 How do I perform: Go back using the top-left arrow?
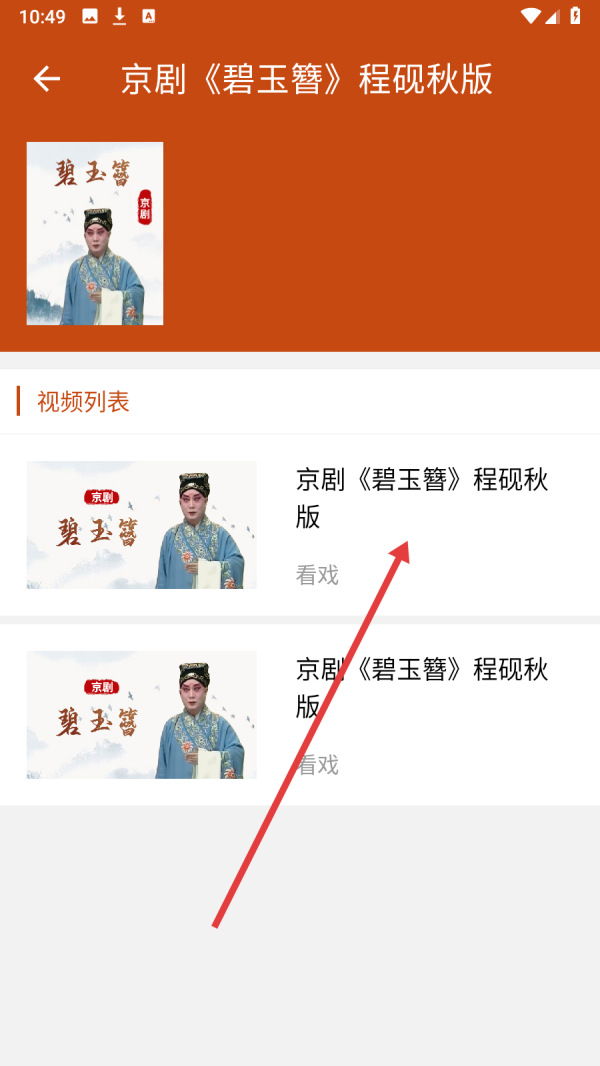[47, 80]
